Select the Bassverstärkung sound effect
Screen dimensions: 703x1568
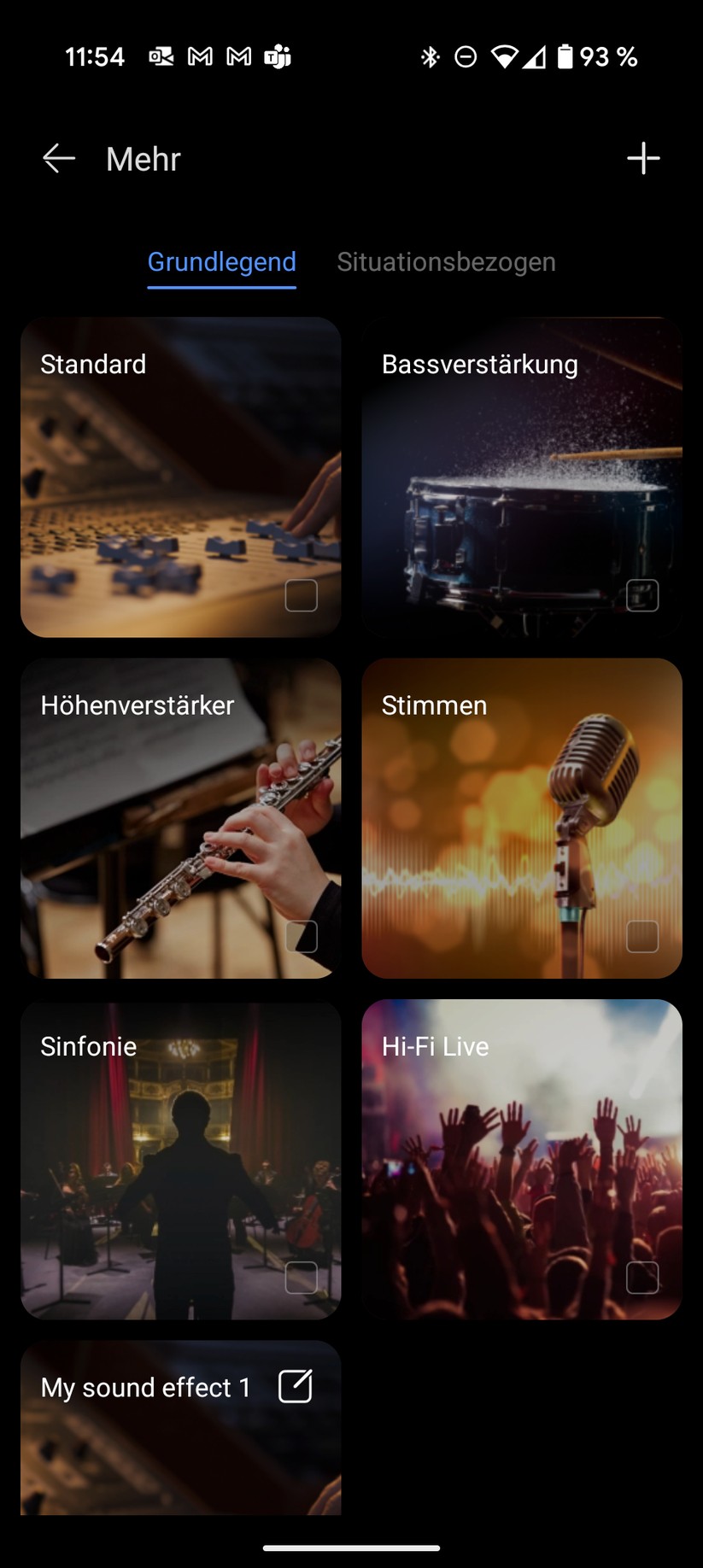tap(522, 477)
